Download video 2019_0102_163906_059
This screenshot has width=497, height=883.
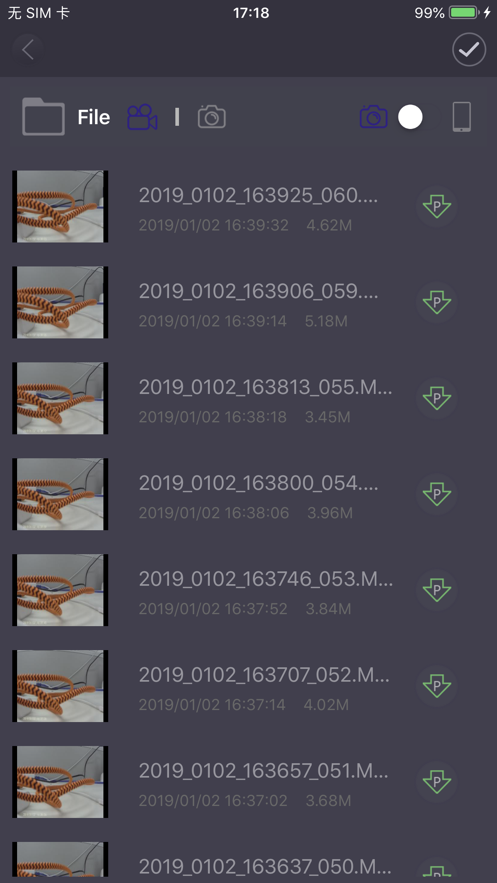[437, 302]
